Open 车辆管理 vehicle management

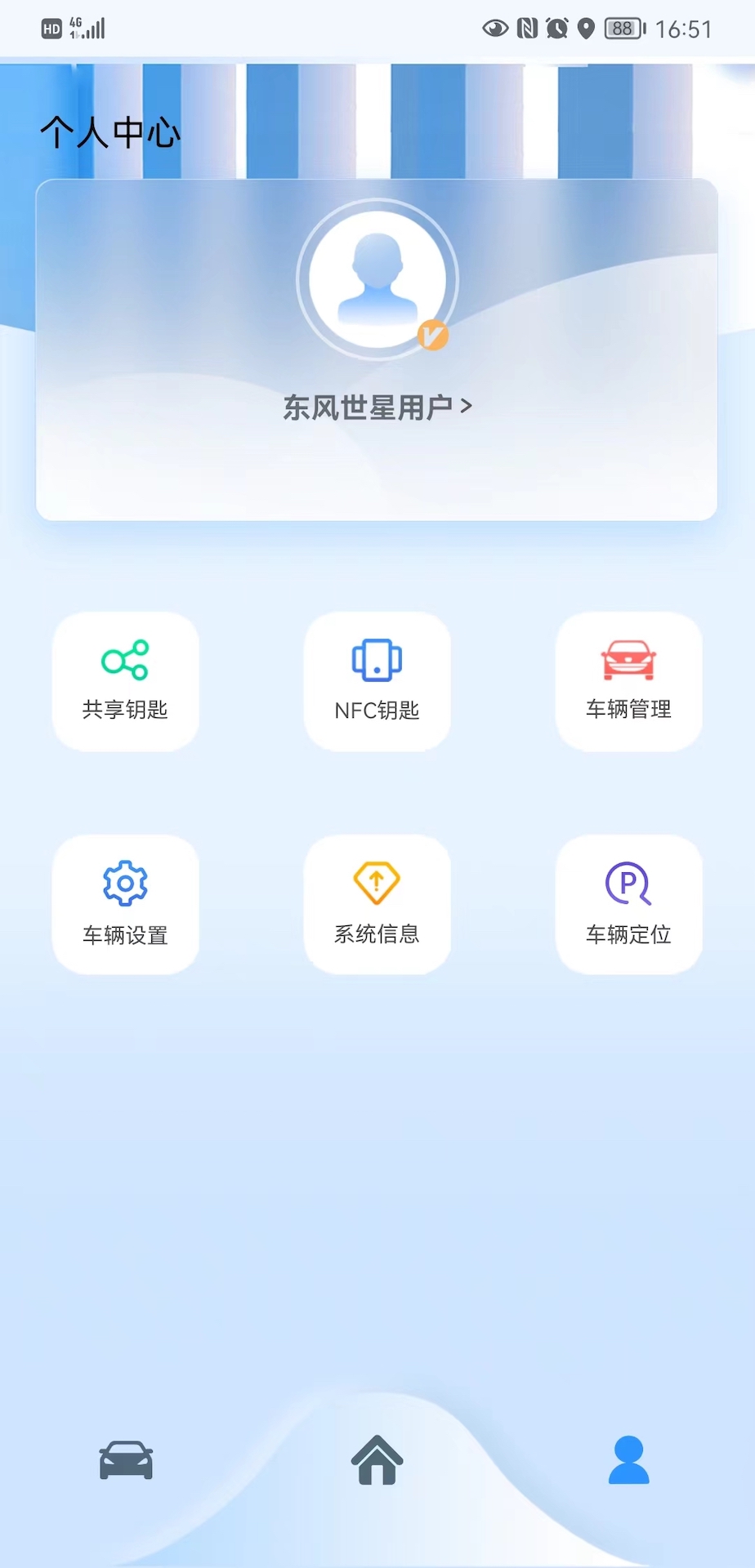(x=628, y=680)
